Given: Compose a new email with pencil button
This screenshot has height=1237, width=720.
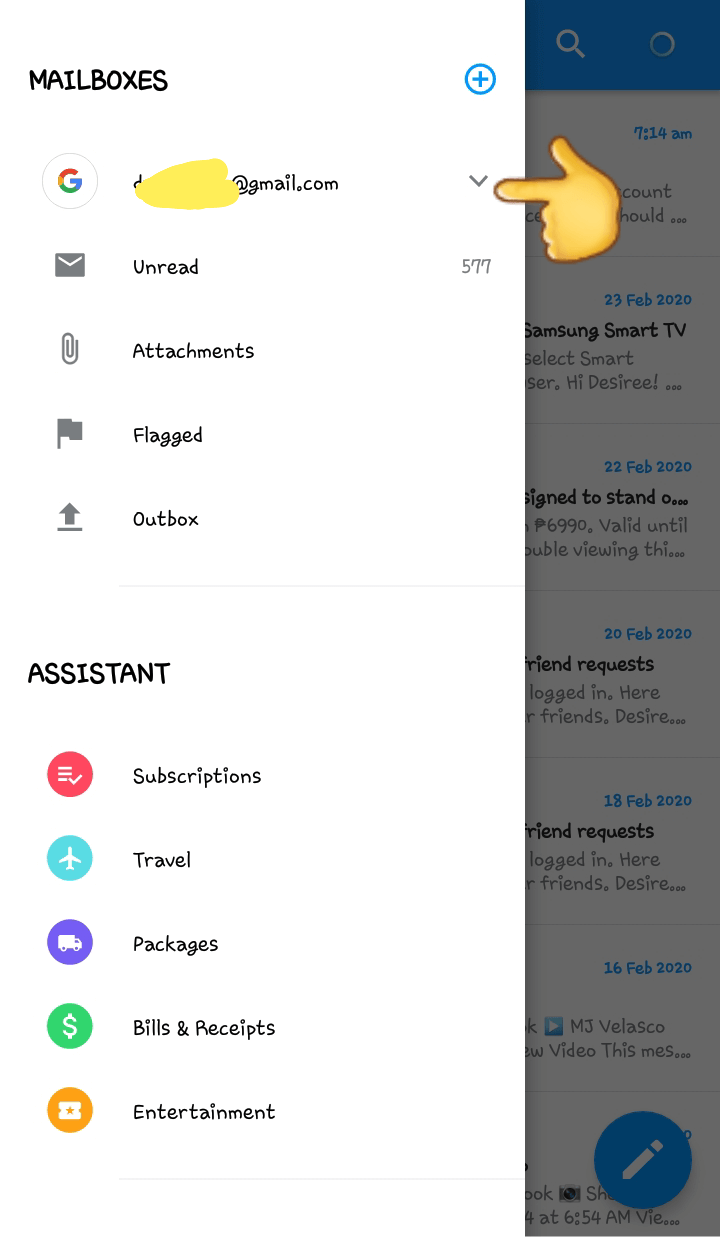Looking at the screenshot, I should 642,1161.
